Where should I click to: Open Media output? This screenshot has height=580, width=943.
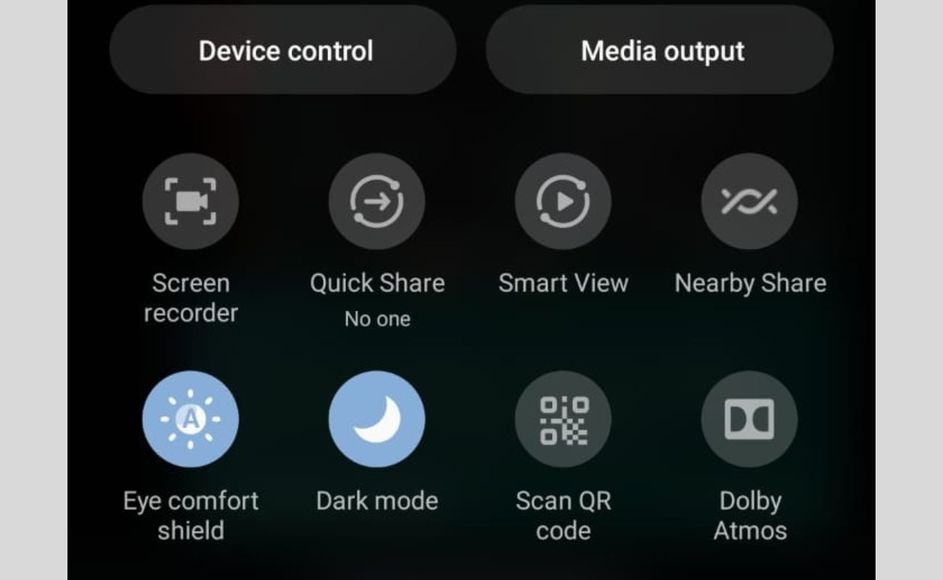coord(660,51)
